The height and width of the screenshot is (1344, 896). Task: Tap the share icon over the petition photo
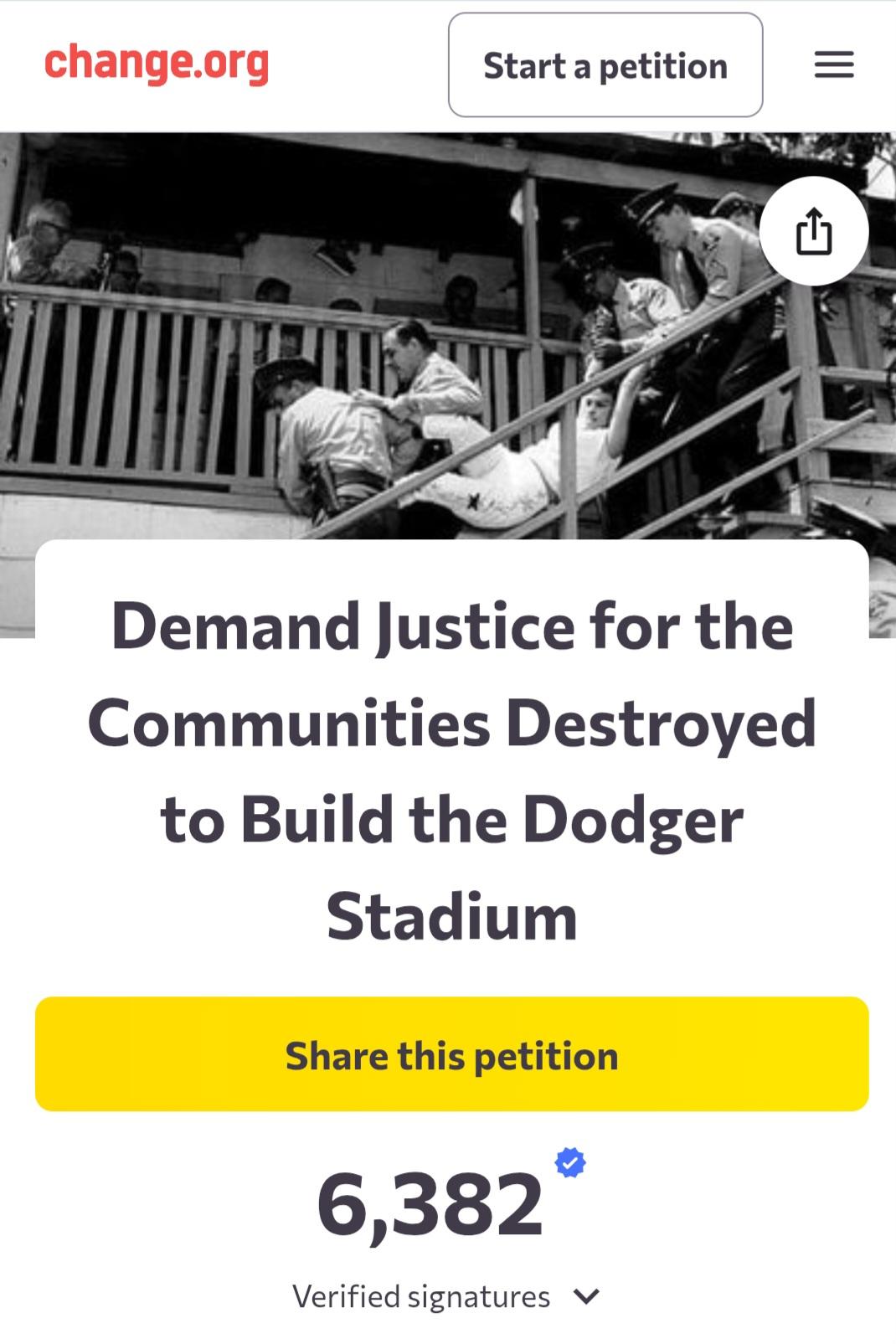pyautogui.click(x=813, y=231)
